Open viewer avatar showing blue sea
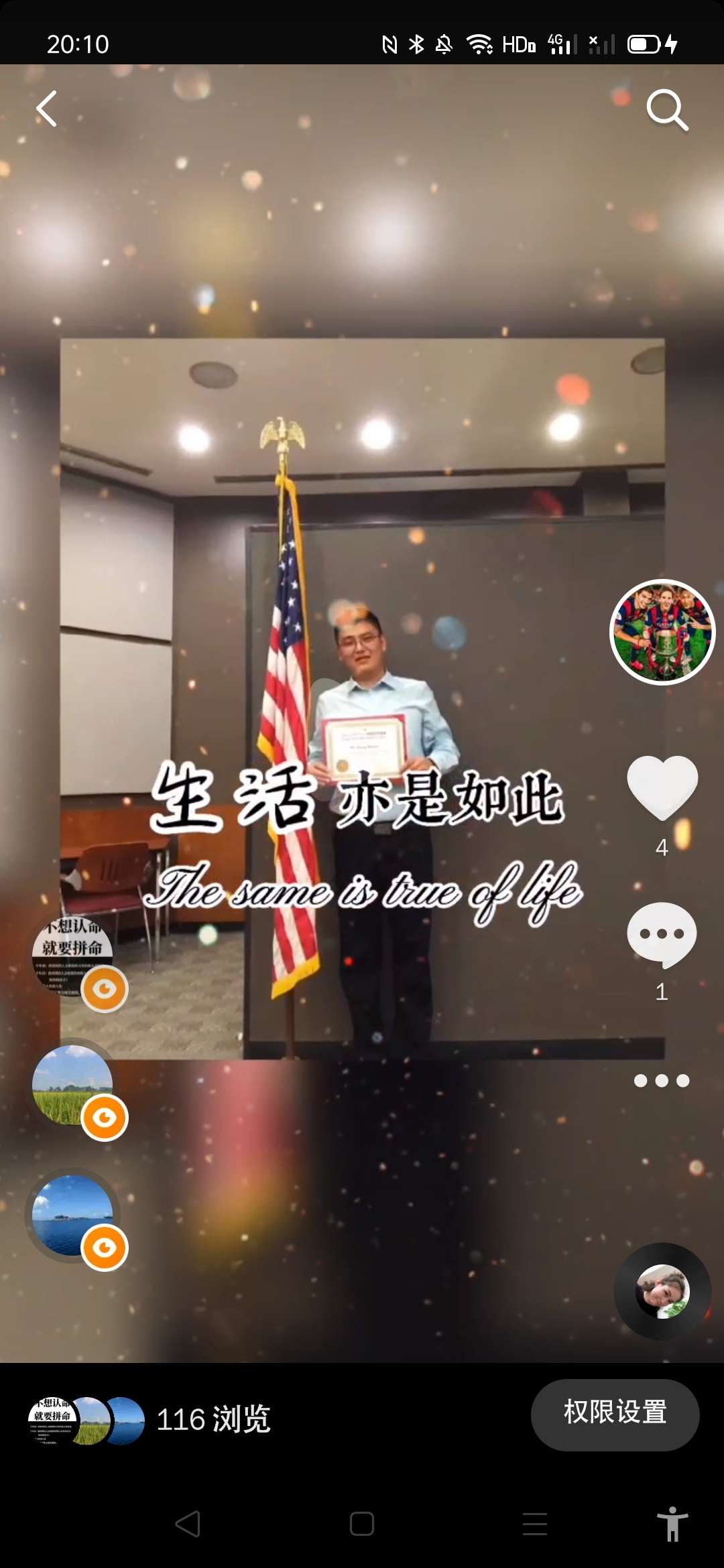 coord(72,1214)
